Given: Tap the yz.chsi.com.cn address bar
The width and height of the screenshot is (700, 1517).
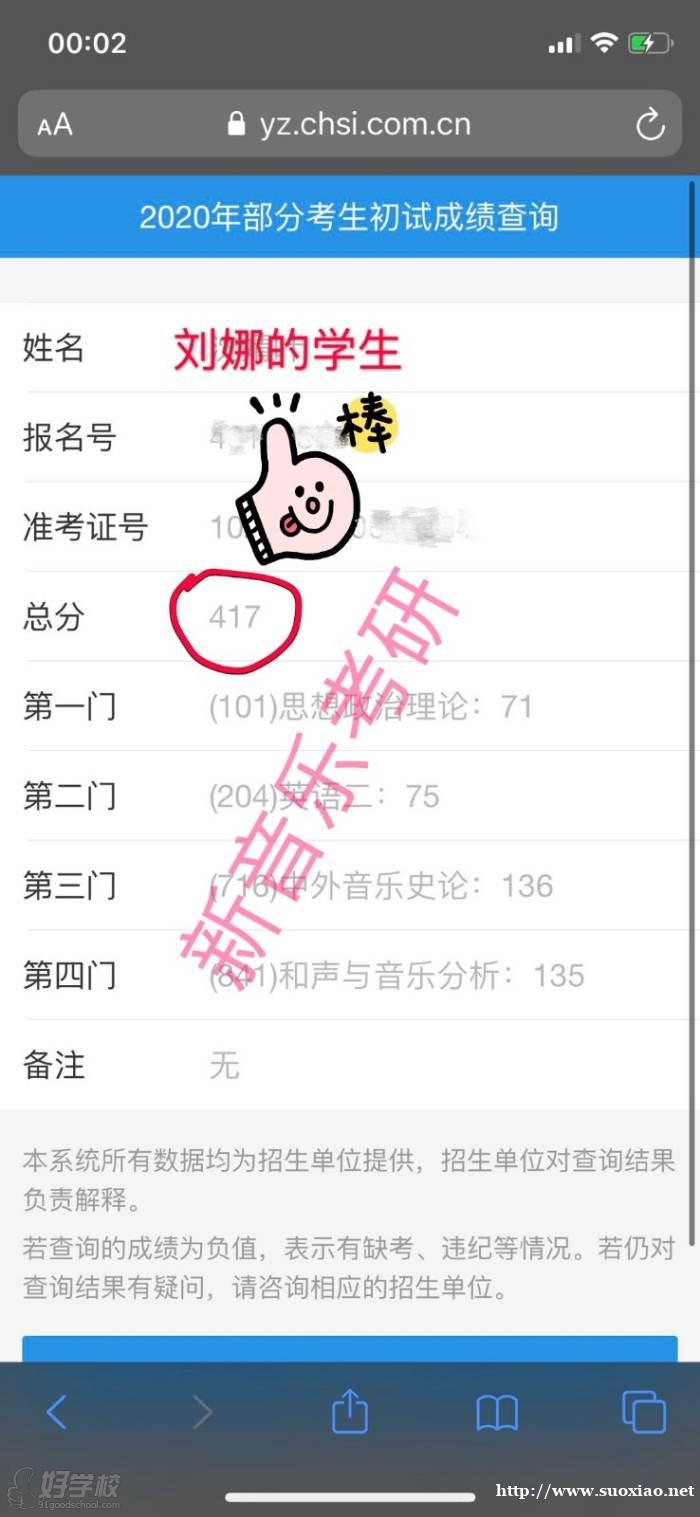Looking at the screenshot, I should [x=349, y=125].
